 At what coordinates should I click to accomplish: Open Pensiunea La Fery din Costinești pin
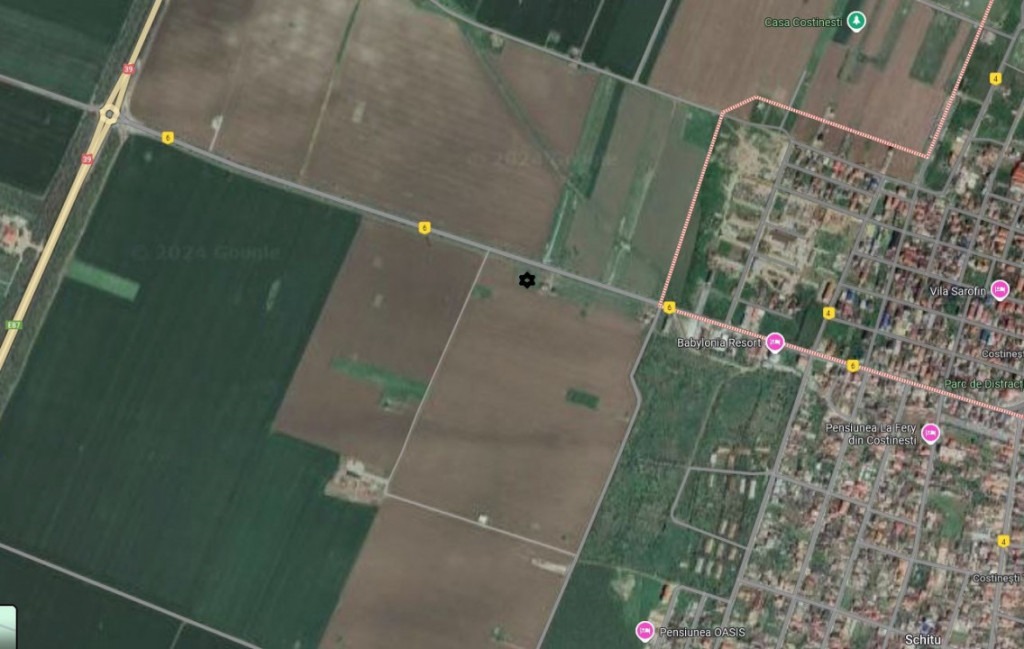pos(931,433)
